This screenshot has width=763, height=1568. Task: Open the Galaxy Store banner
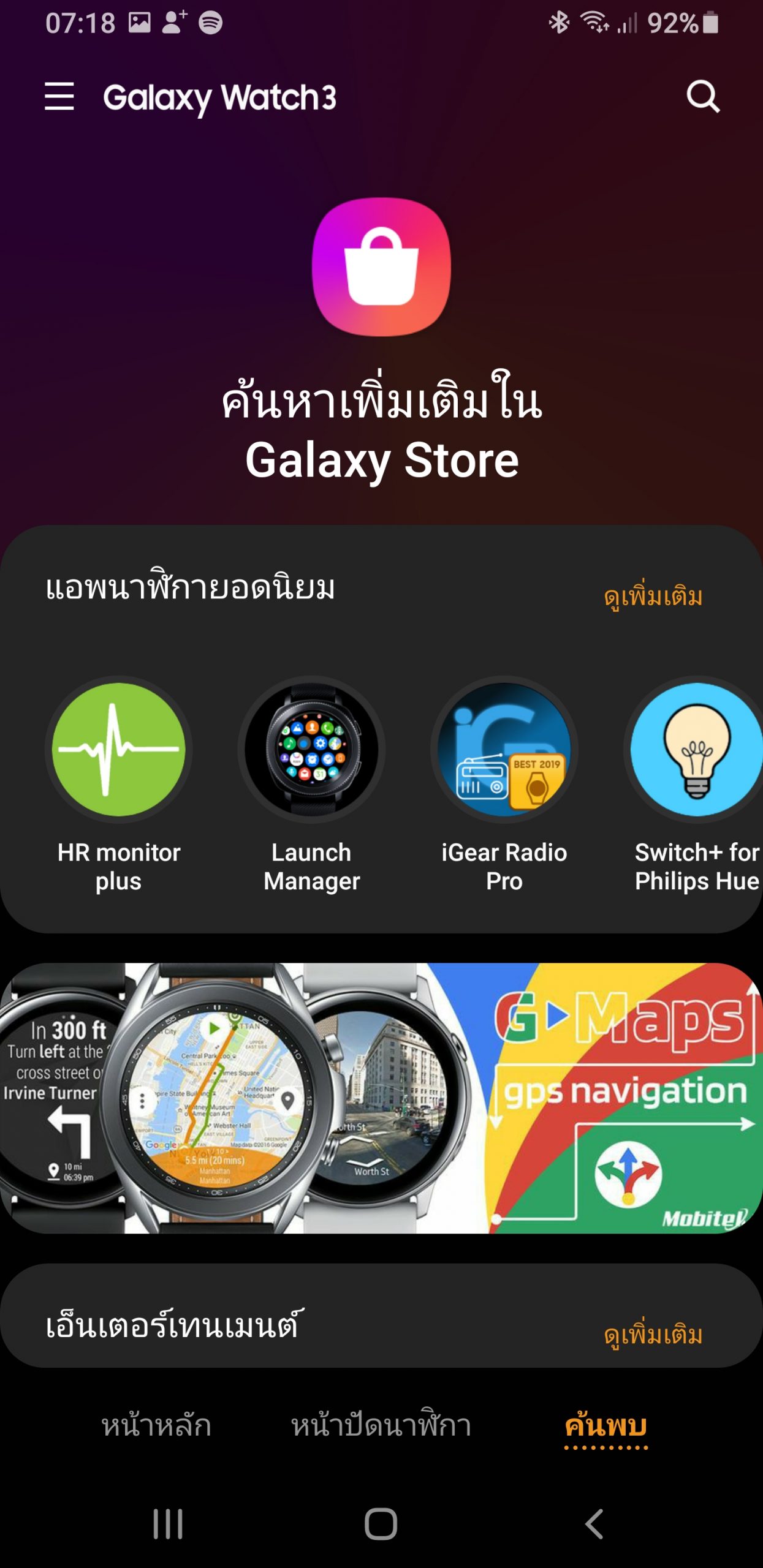381,340
